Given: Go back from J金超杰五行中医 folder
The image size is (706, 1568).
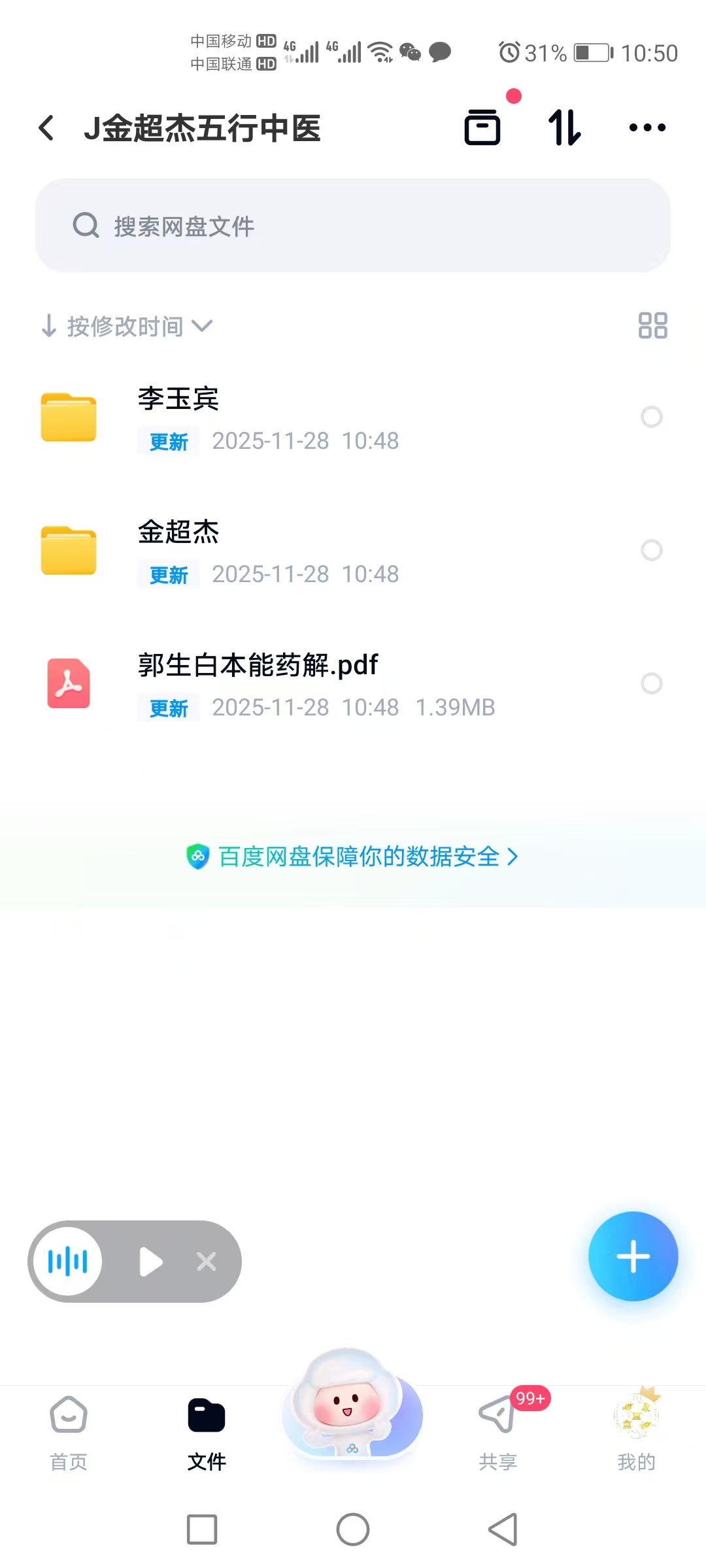Looking at the screenshot, I should [46, 127].
